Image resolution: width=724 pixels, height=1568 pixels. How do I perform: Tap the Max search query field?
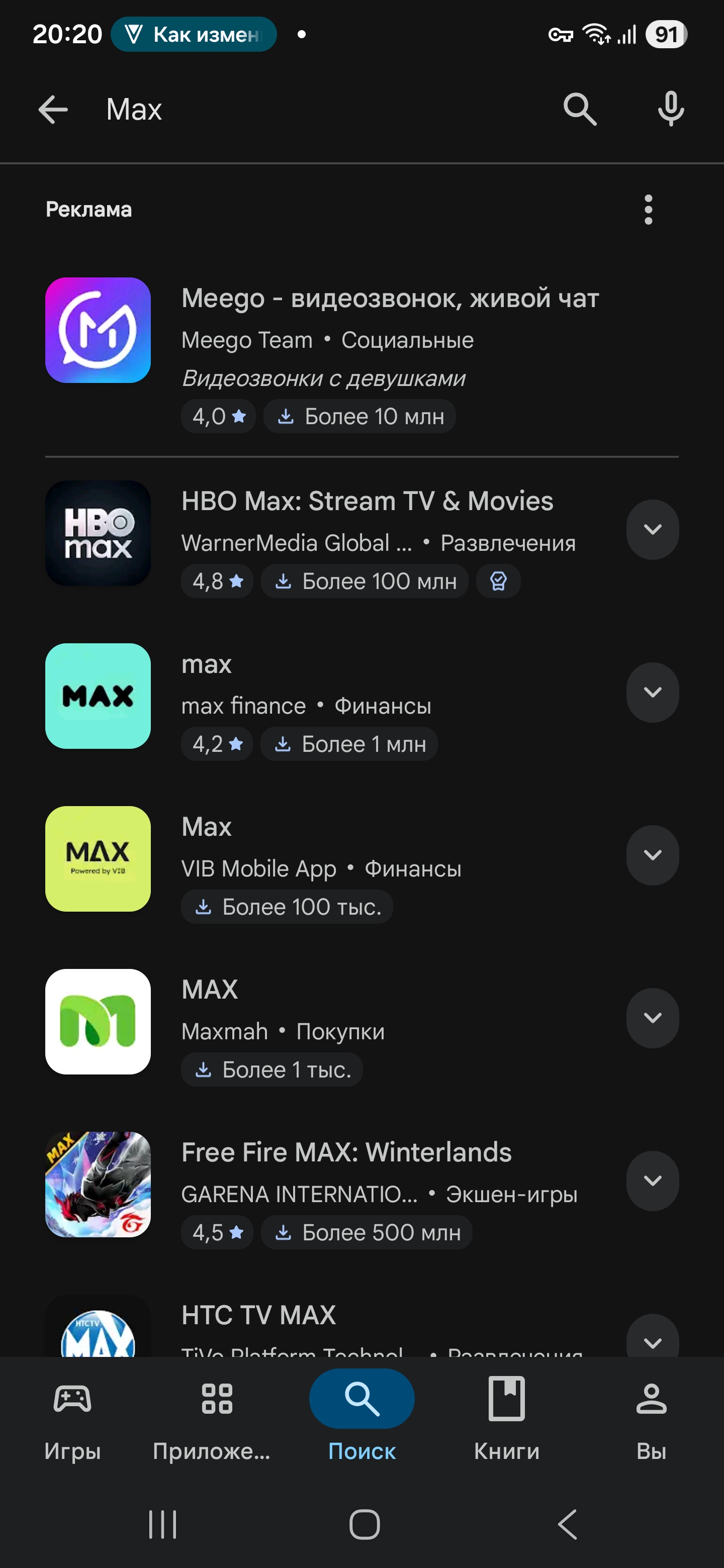tap(305, 110)
